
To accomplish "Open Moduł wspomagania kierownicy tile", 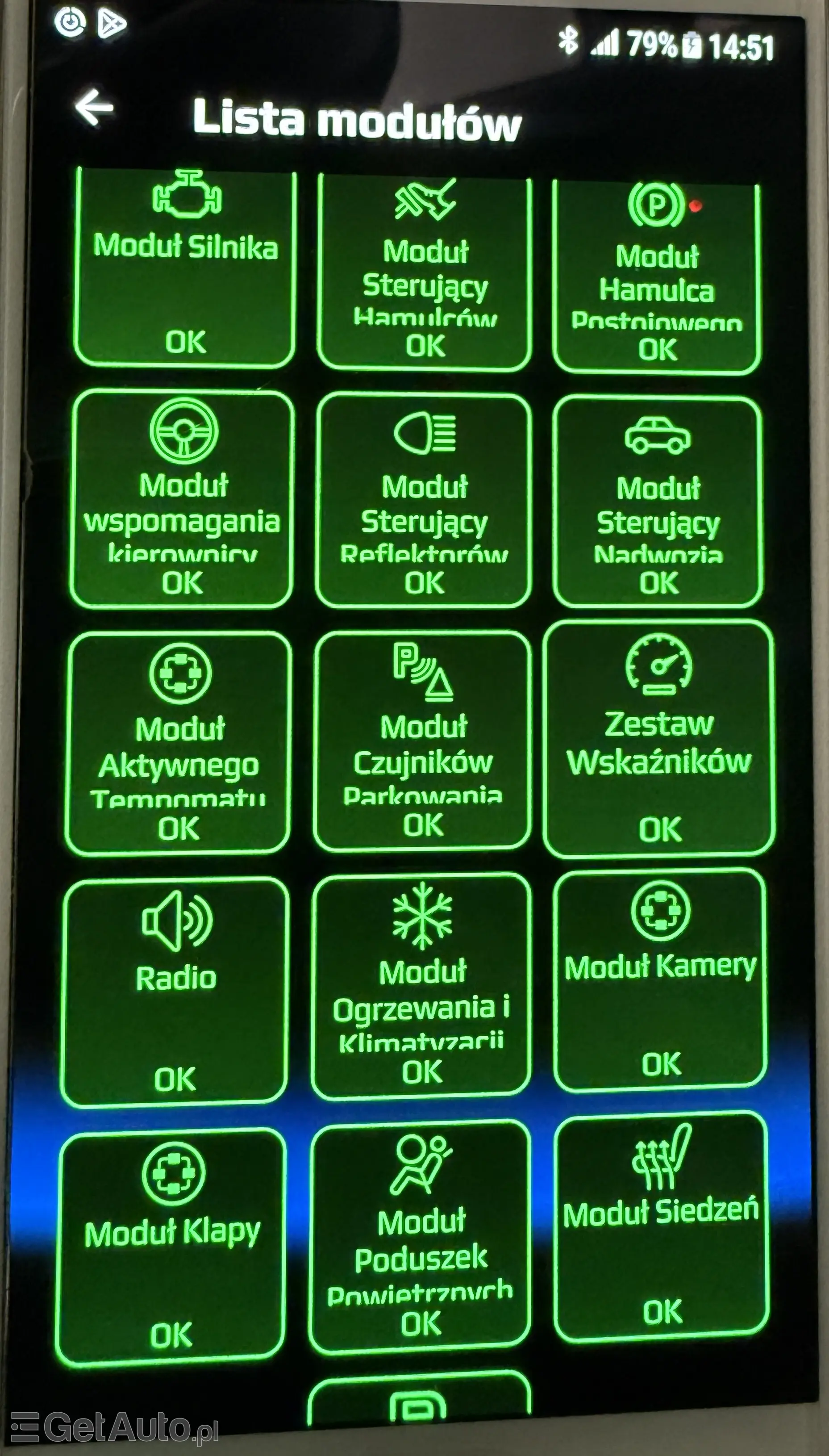I will click(182, 499).
